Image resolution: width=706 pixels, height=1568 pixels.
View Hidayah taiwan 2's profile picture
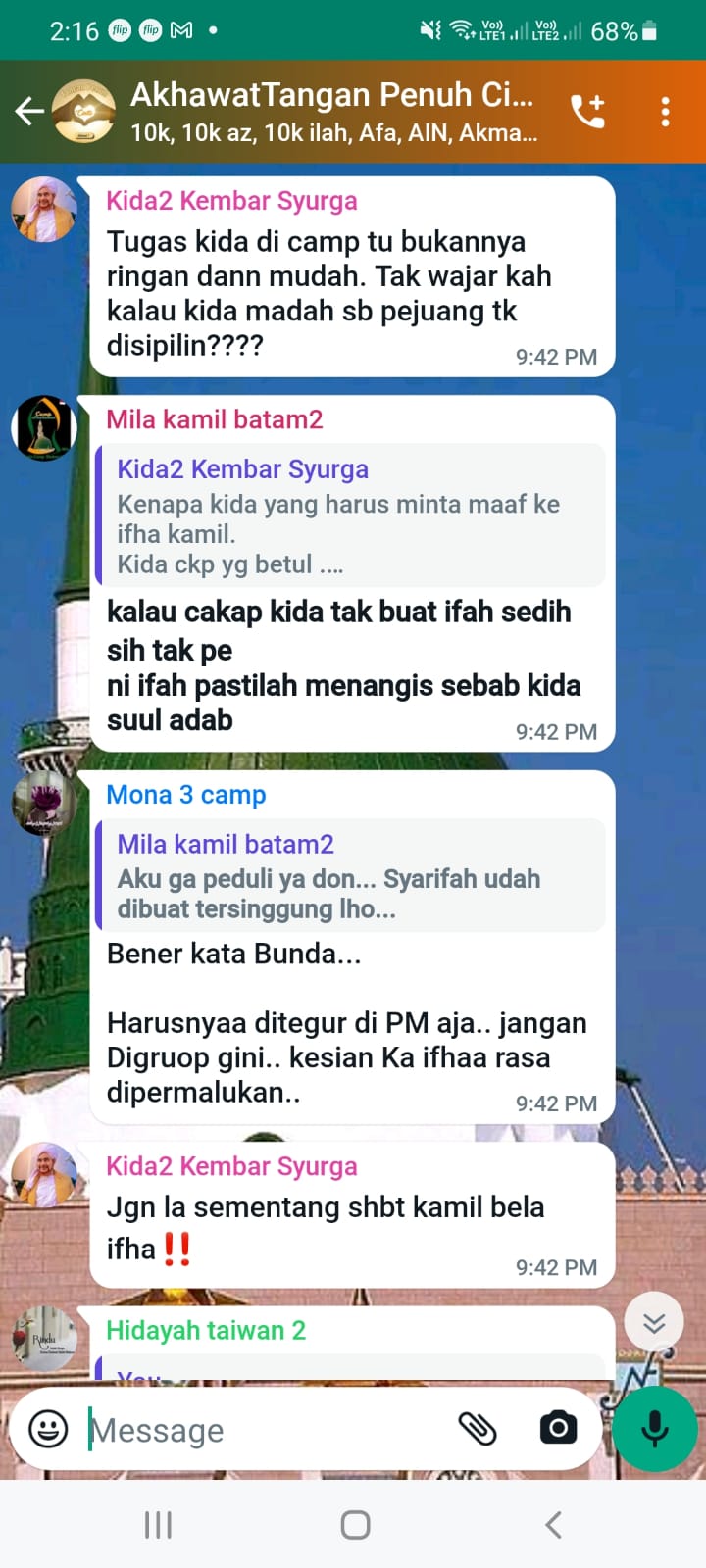point(44,1338)
